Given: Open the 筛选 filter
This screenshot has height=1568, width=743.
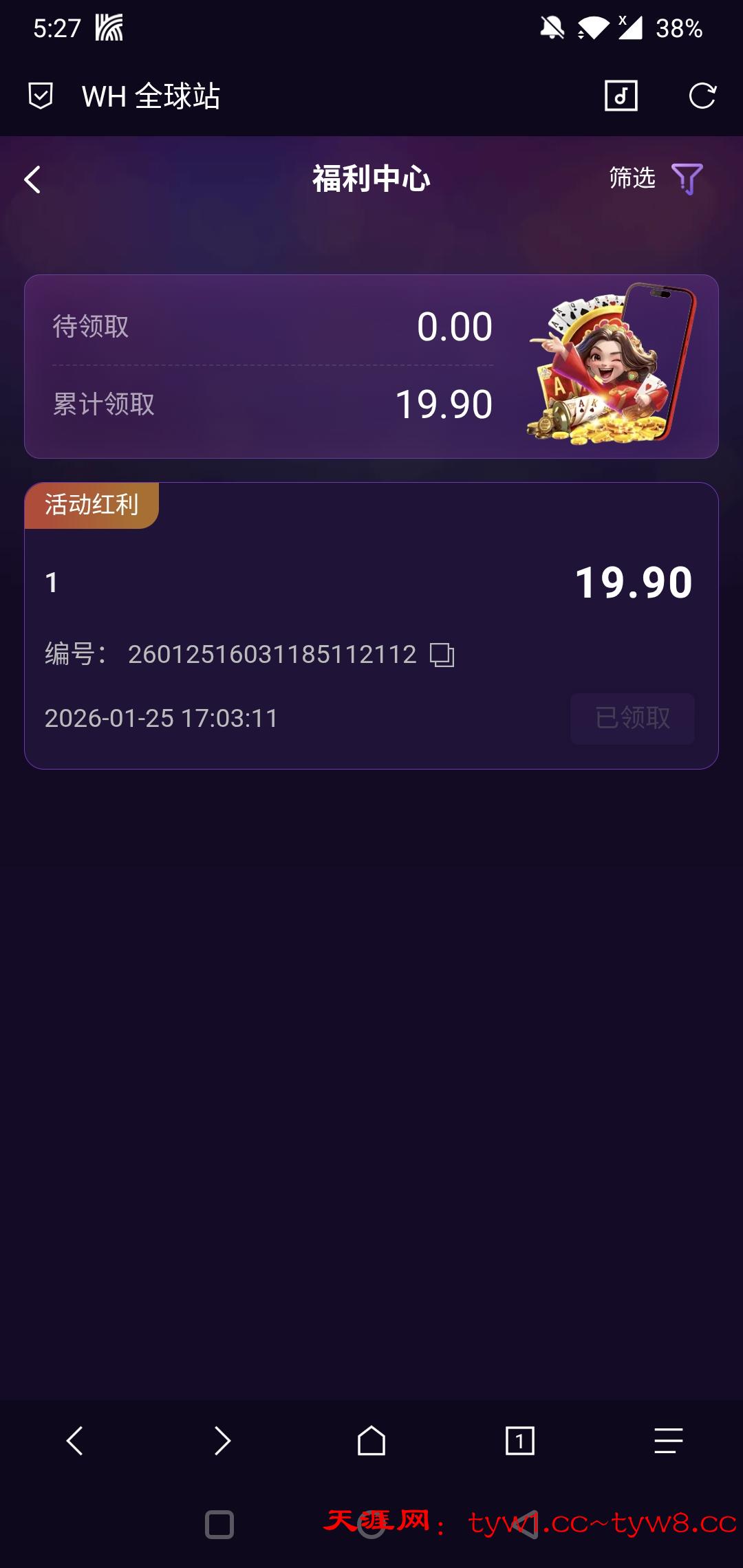Looking at the screenshot, I should [655, 179].
